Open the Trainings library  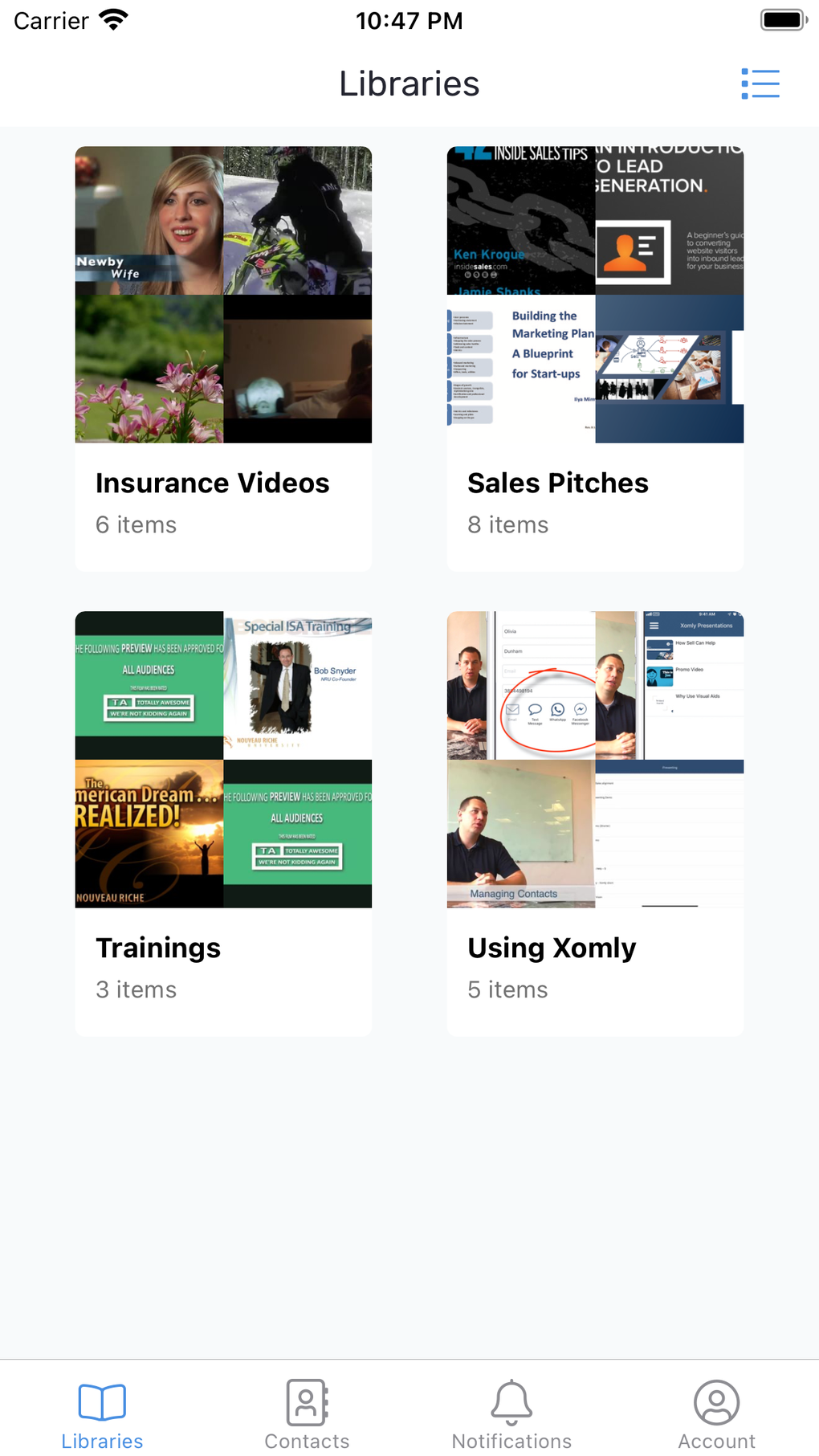click(x=223, y=822)
